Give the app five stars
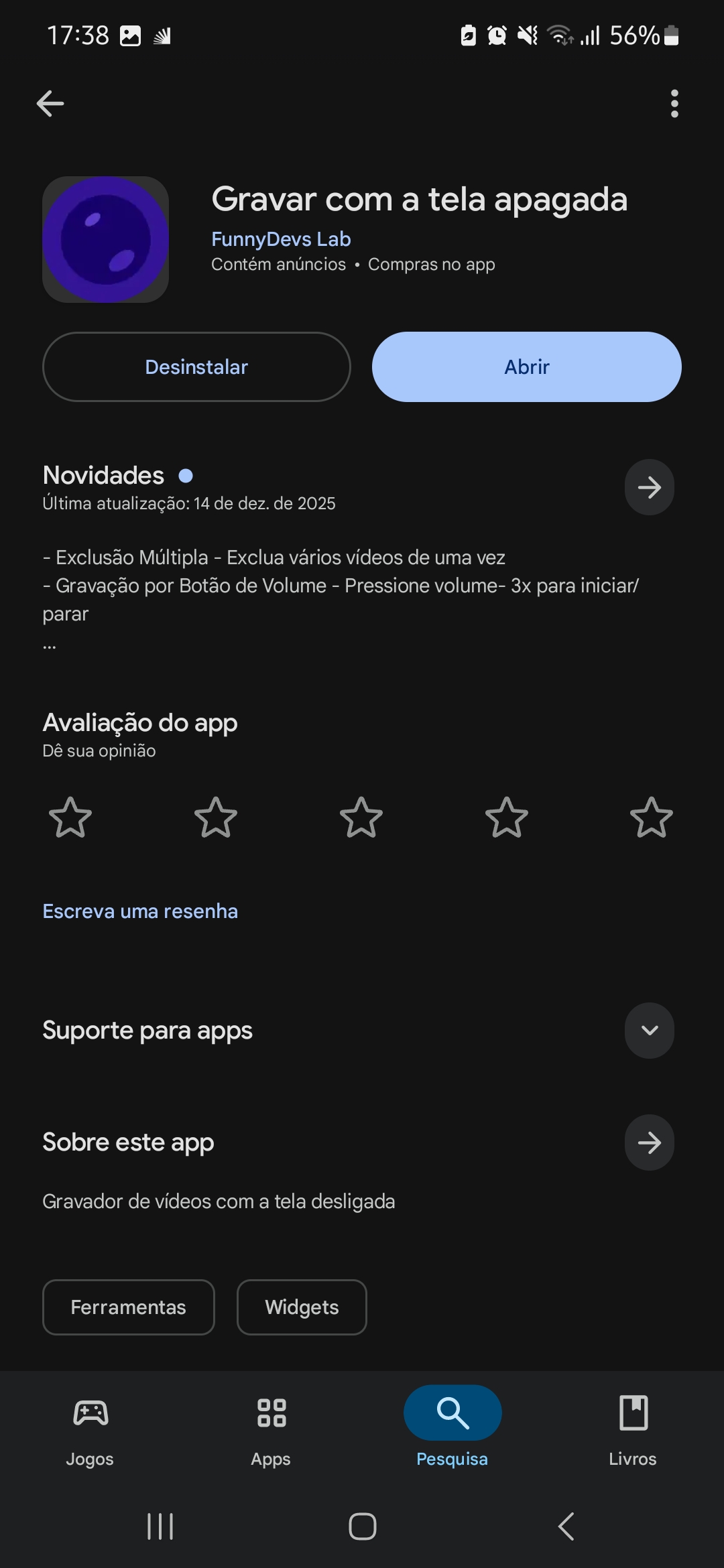Viewport: 724px width, 1568px height. click(x=652, y=818)
